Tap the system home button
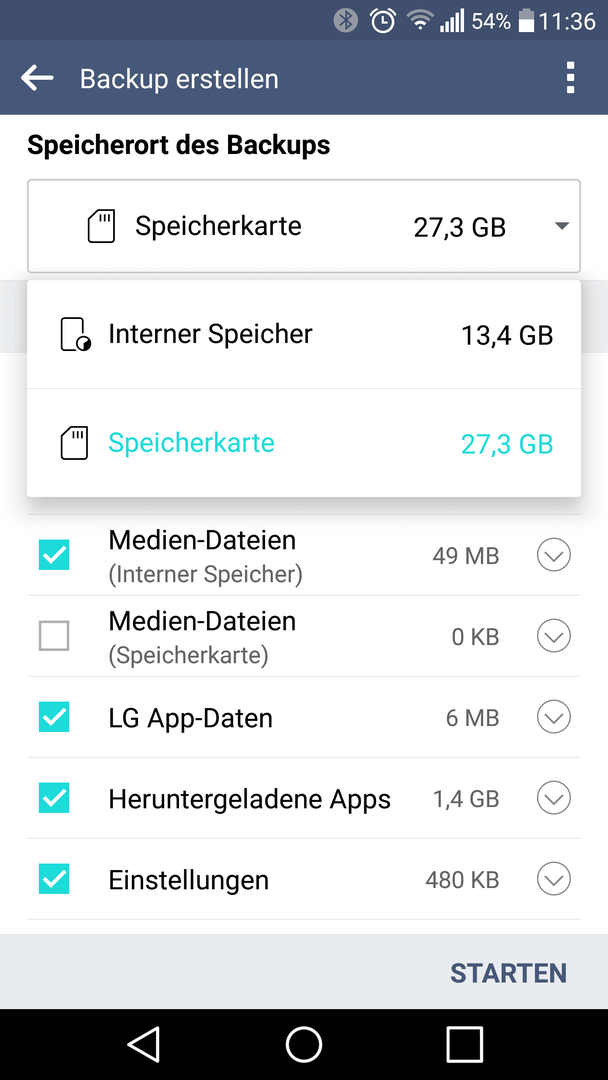Screen dimensions: 608x1080 [304, 1044]
